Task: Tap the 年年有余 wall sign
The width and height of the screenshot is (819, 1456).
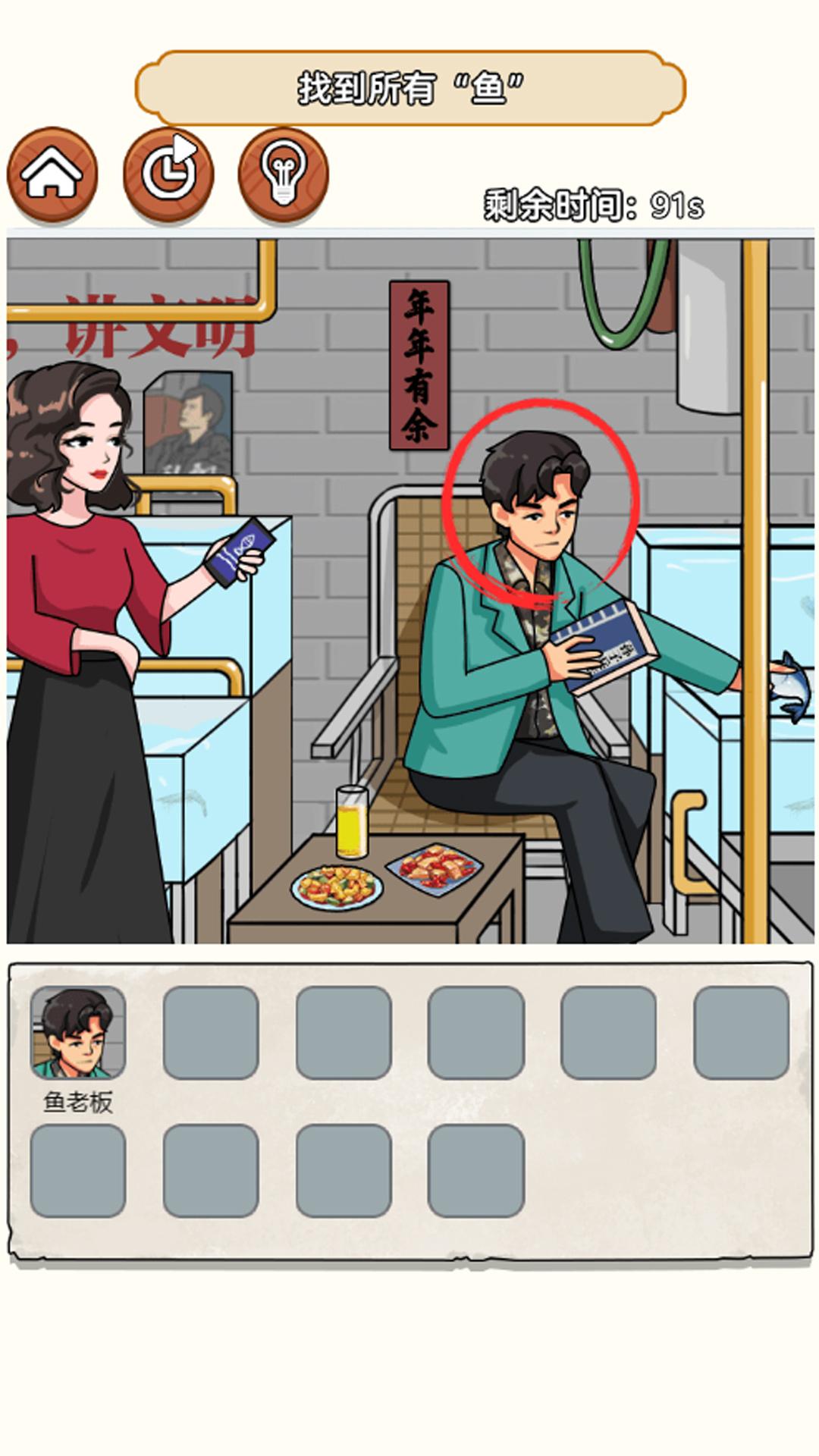Action: pos(419,366)
